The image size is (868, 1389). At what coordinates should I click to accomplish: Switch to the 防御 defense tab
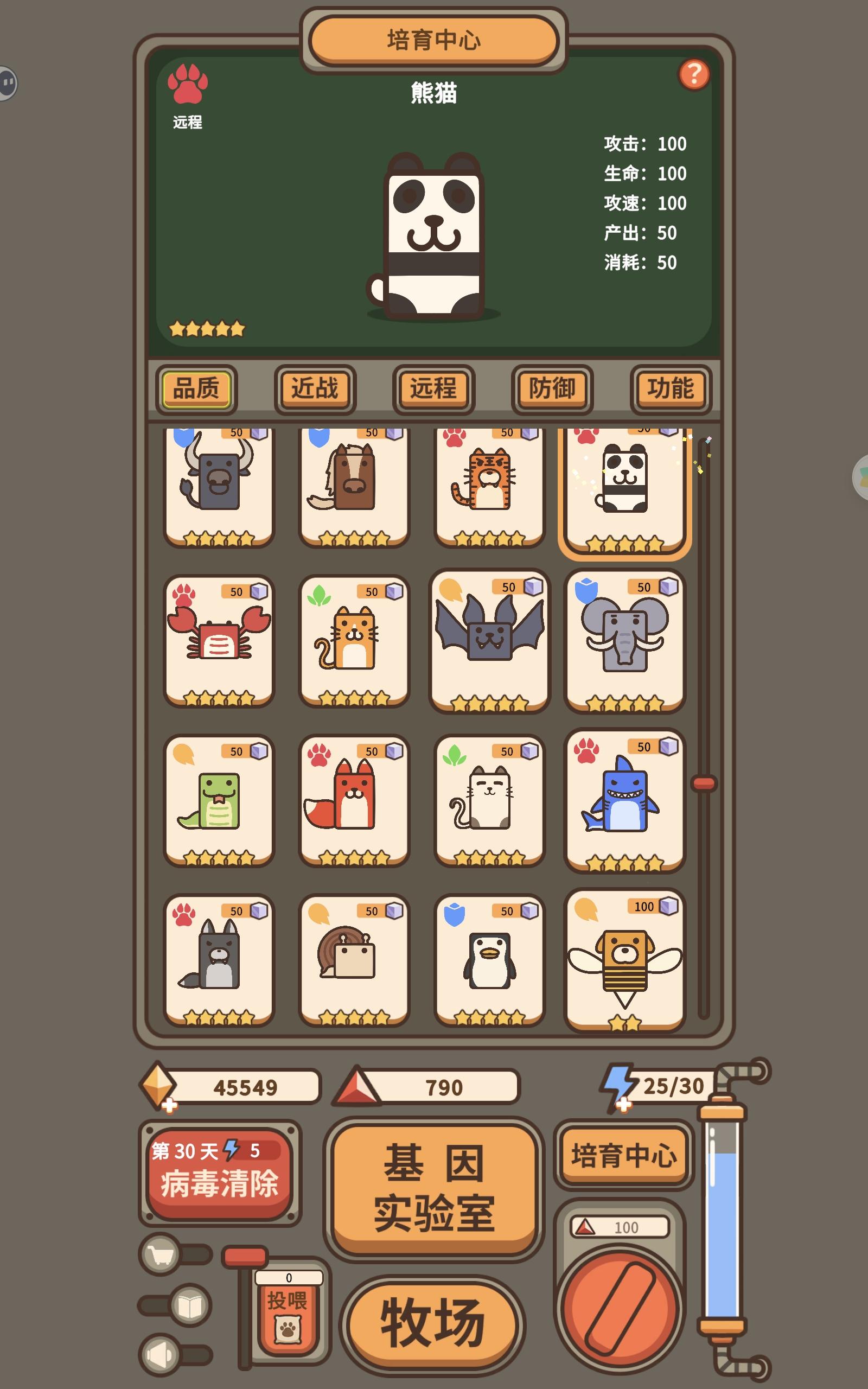pyautogui.click(x=552, y=390)
